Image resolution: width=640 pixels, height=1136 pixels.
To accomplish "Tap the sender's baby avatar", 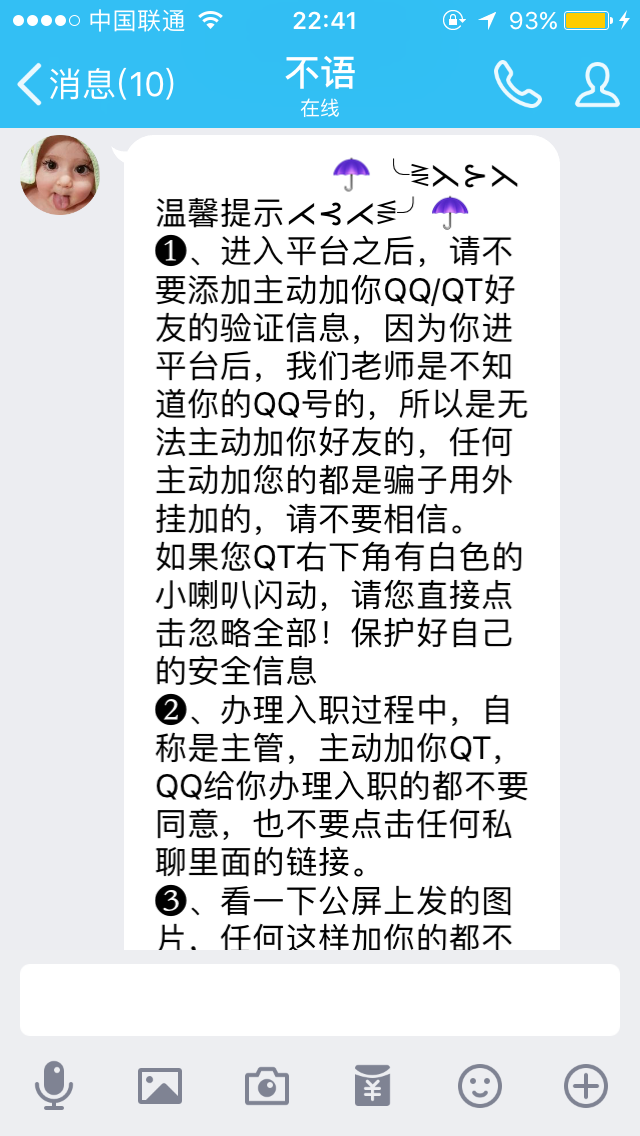I will click(60, 175).
